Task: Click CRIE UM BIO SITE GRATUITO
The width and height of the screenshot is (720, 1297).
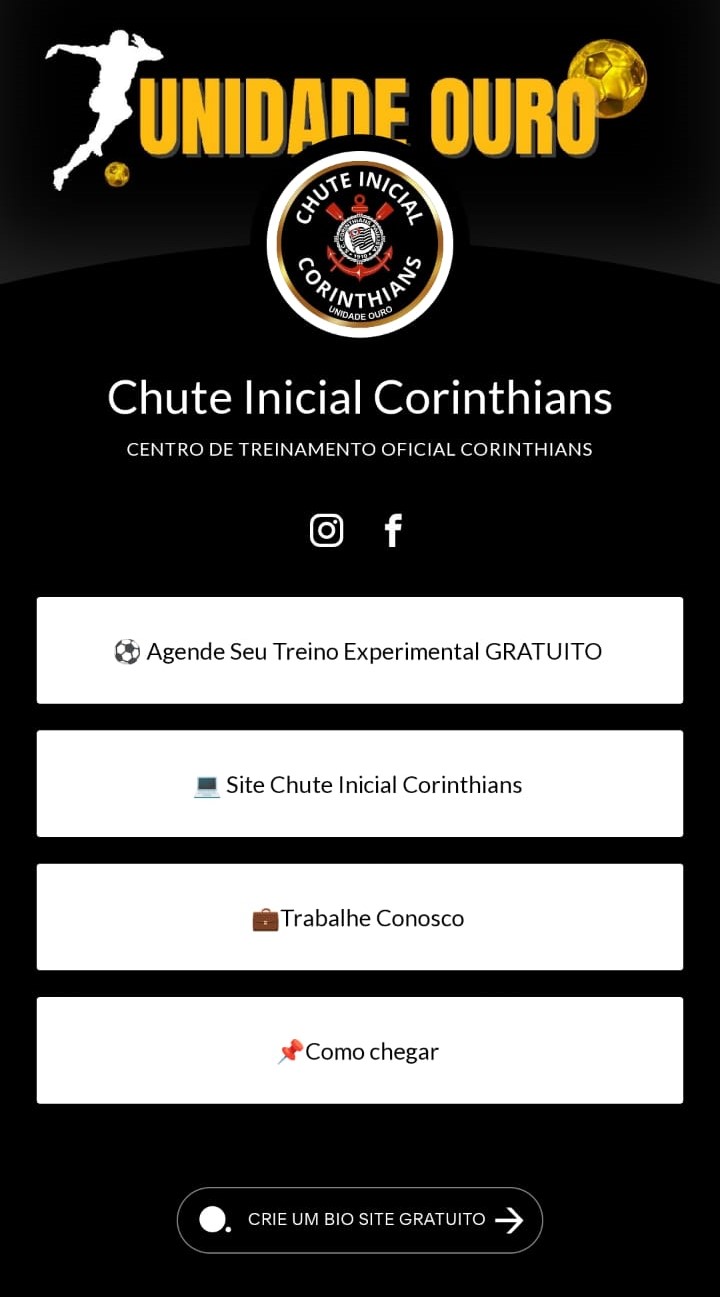Action: [x=360, y=1220]
